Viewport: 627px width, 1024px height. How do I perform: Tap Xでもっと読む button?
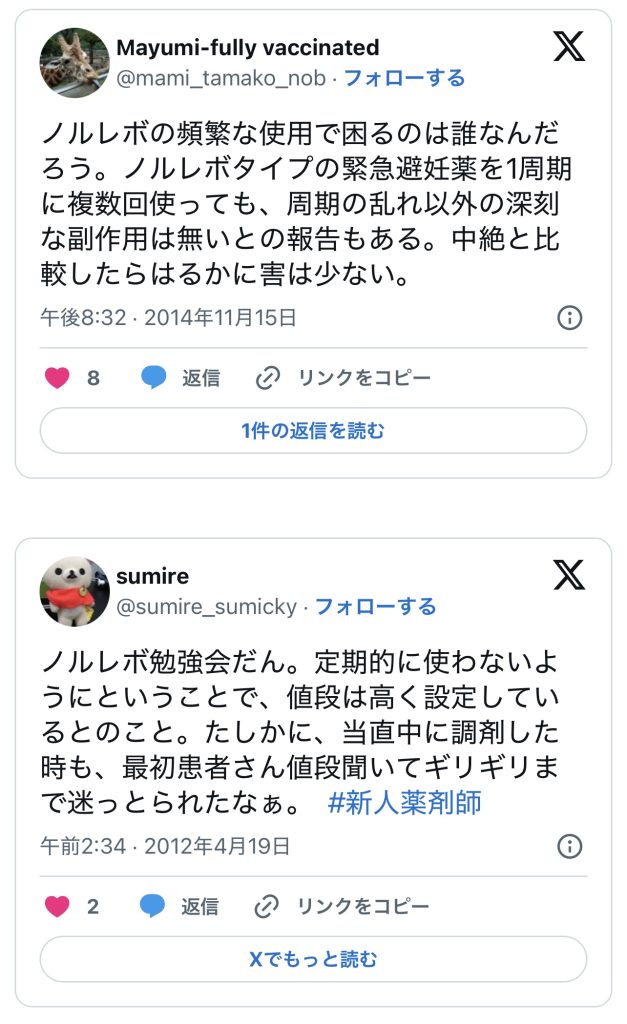point(313,959)
